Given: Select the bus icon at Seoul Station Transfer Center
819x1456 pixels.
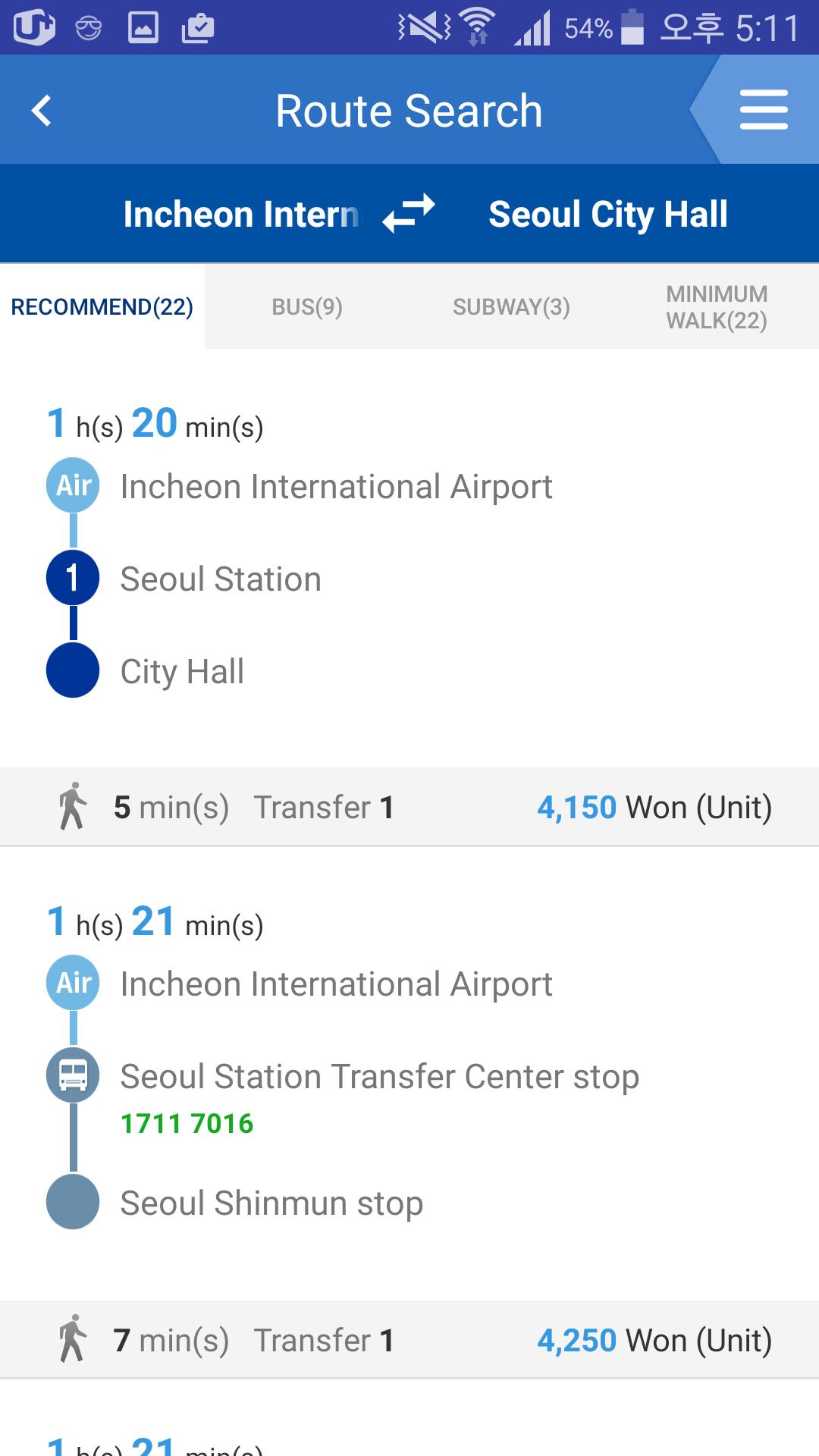Looking at the screenshot, I should [73, 1075].
